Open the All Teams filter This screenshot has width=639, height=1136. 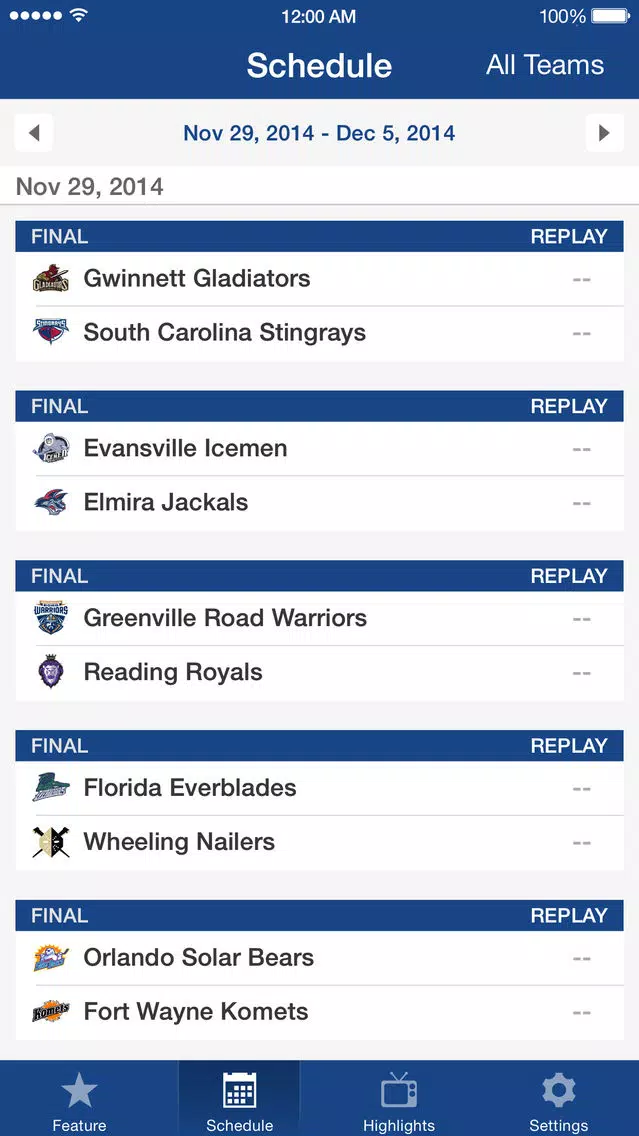pyautogui.click(x=545, y=65)
